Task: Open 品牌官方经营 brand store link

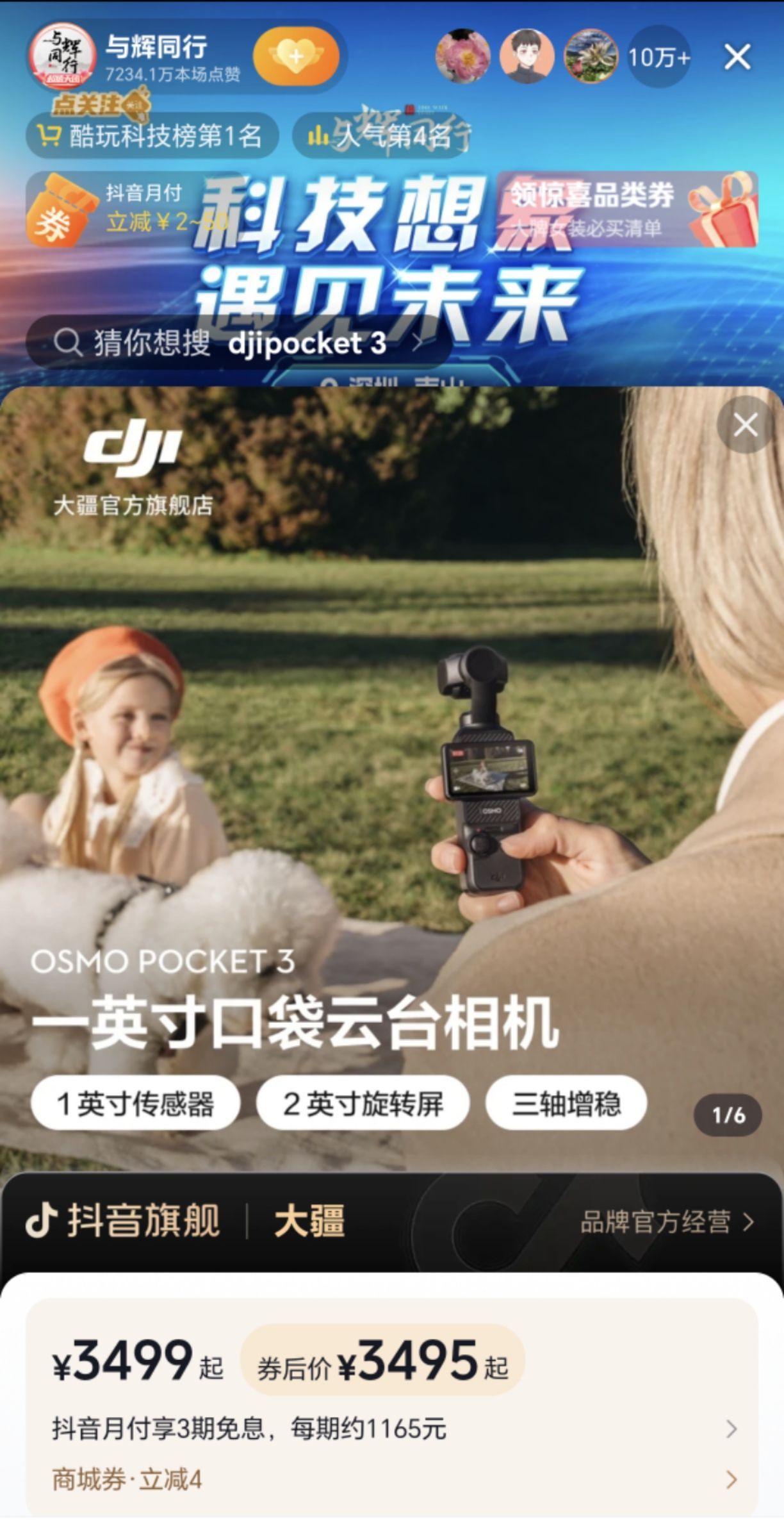Action: (667, 1222)
